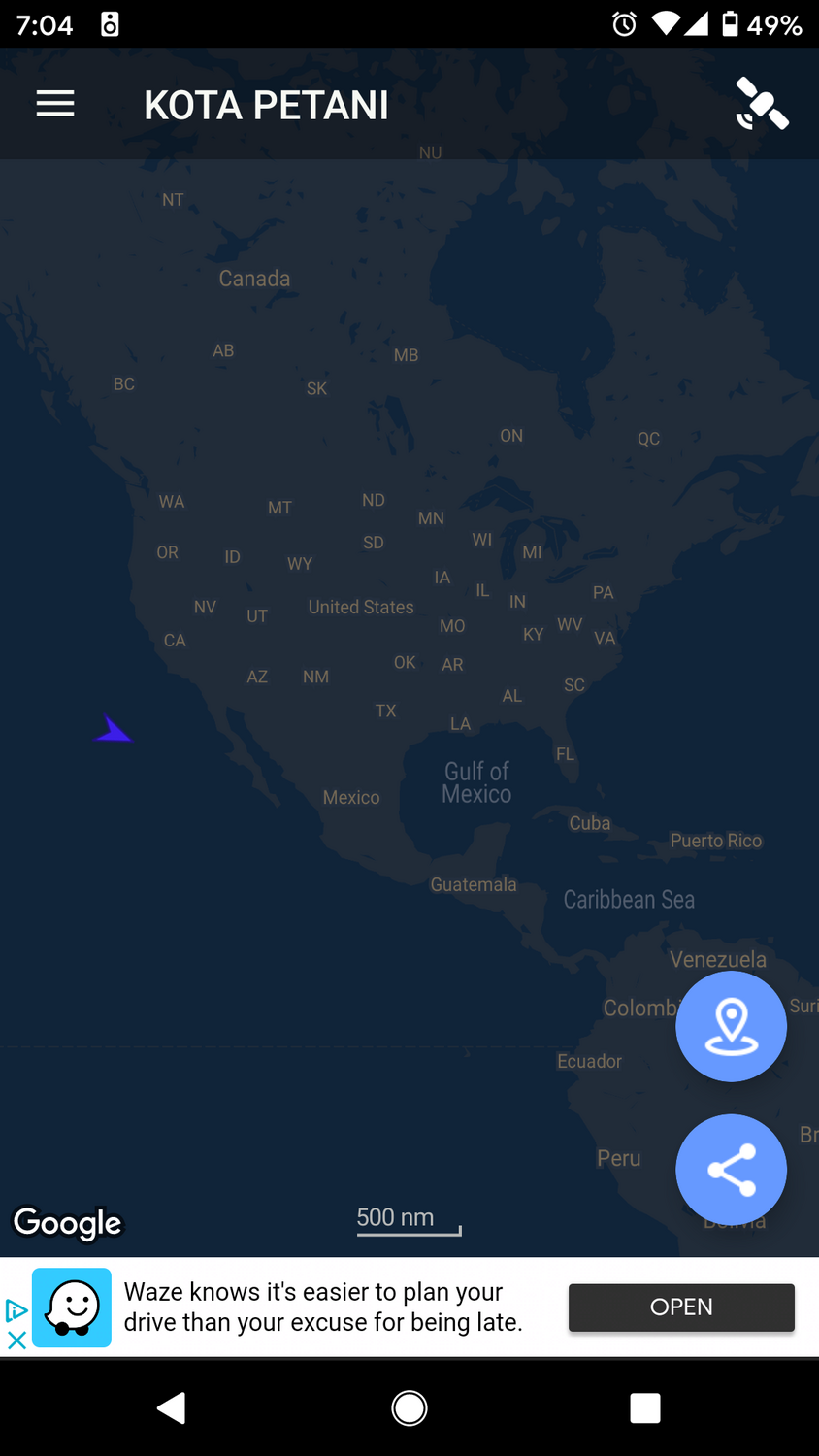The width and height of the screenshot is (819, 1456).
Task: Tap the location pin floating button
Action: [x=731, y=1026]
